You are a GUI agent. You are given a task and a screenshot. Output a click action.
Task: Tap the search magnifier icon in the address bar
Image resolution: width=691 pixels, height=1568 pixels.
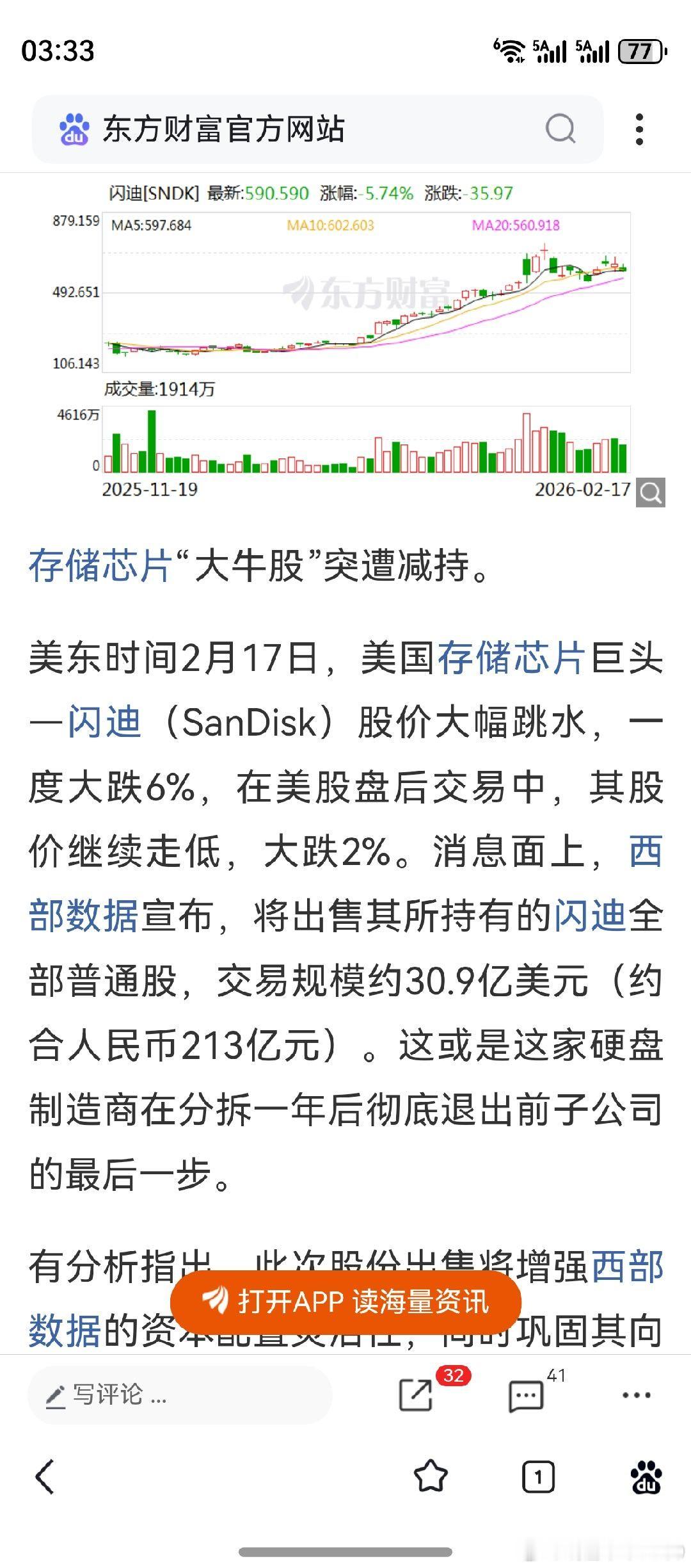coord(560,128)
